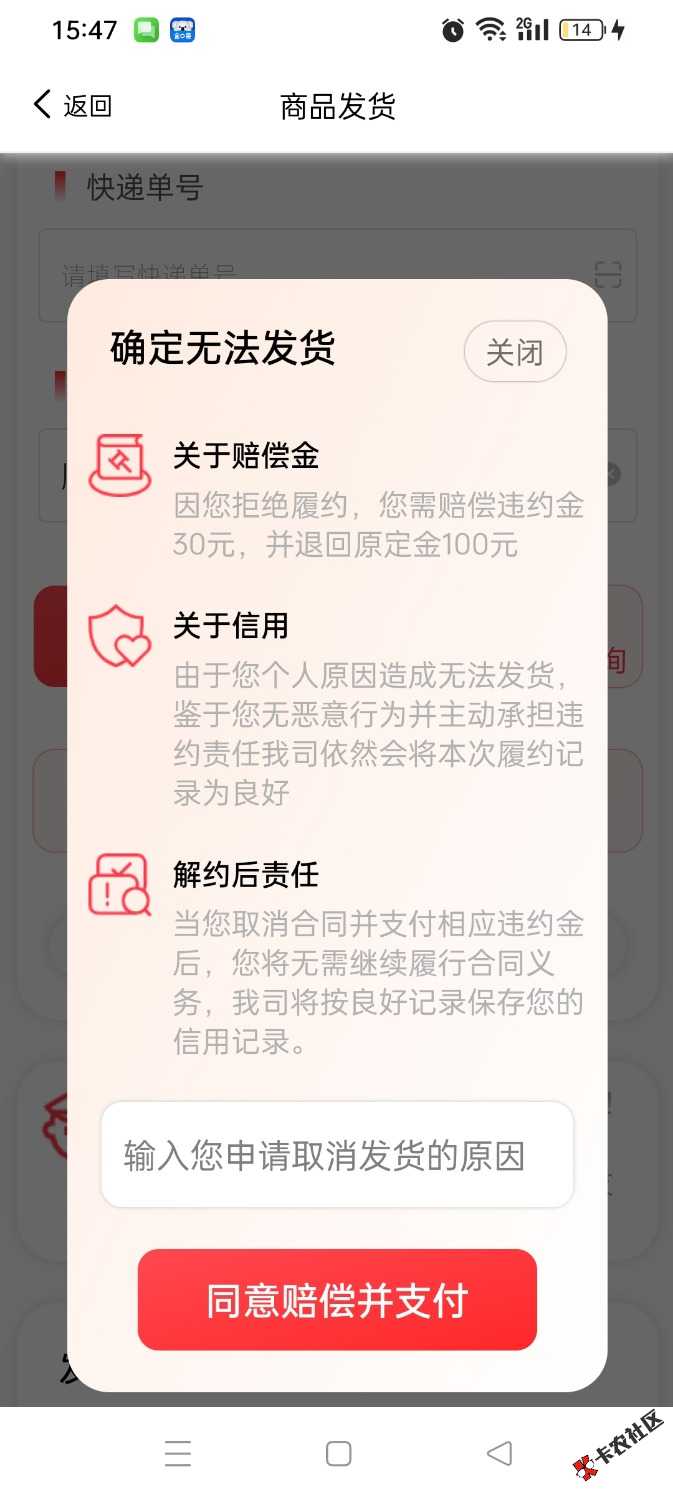Open the system recent apps menu
The image size is (673, 1500).
tap(178, 1453)
